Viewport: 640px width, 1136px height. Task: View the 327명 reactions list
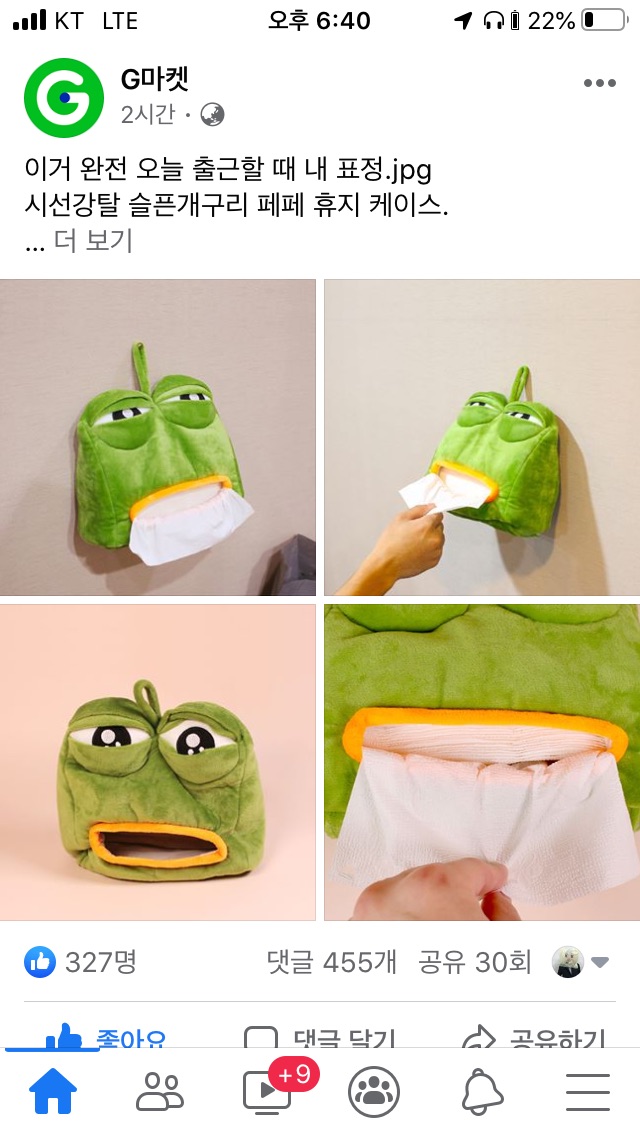80,962
